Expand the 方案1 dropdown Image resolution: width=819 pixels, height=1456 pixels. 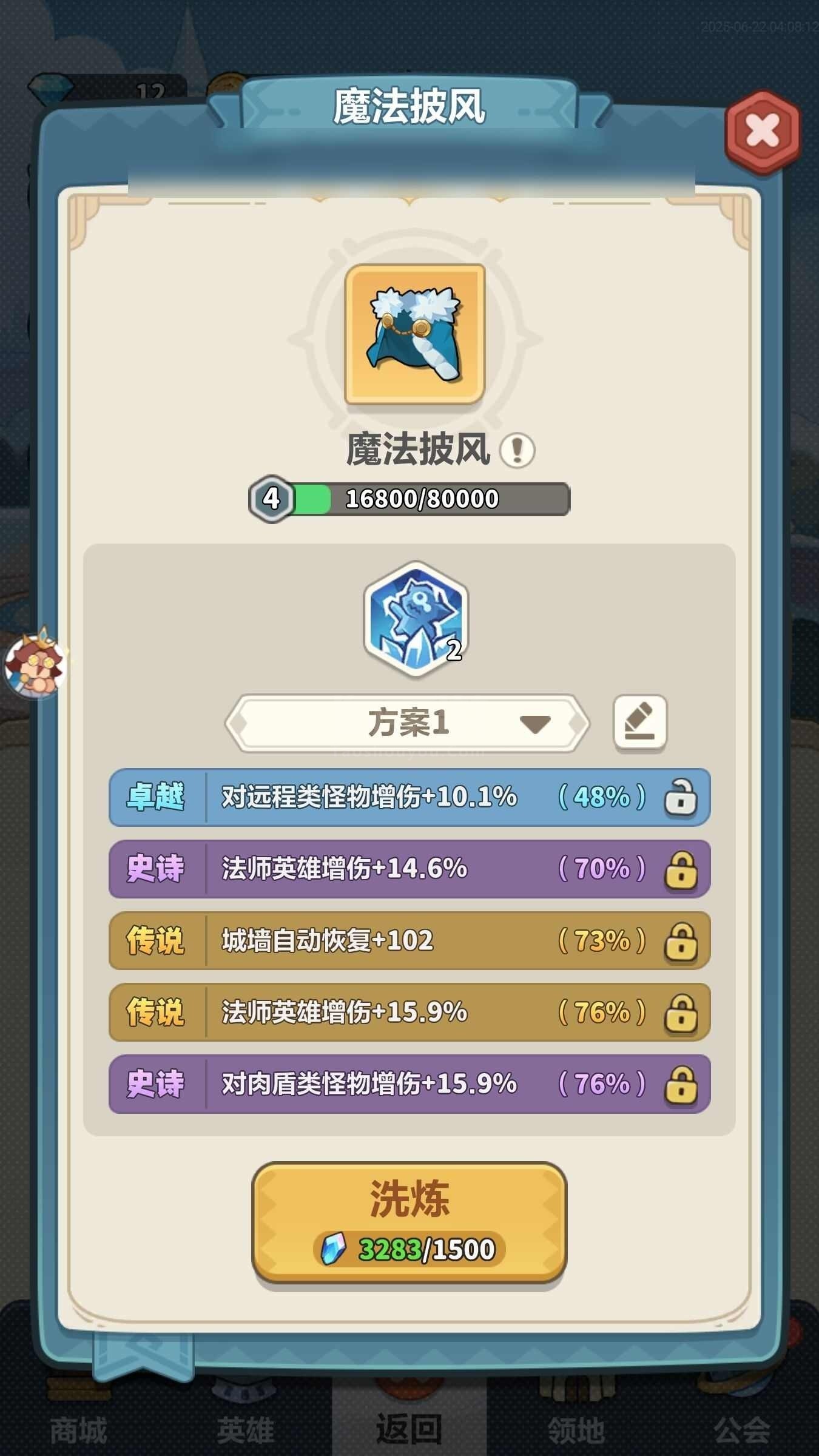tap(407, 723)
